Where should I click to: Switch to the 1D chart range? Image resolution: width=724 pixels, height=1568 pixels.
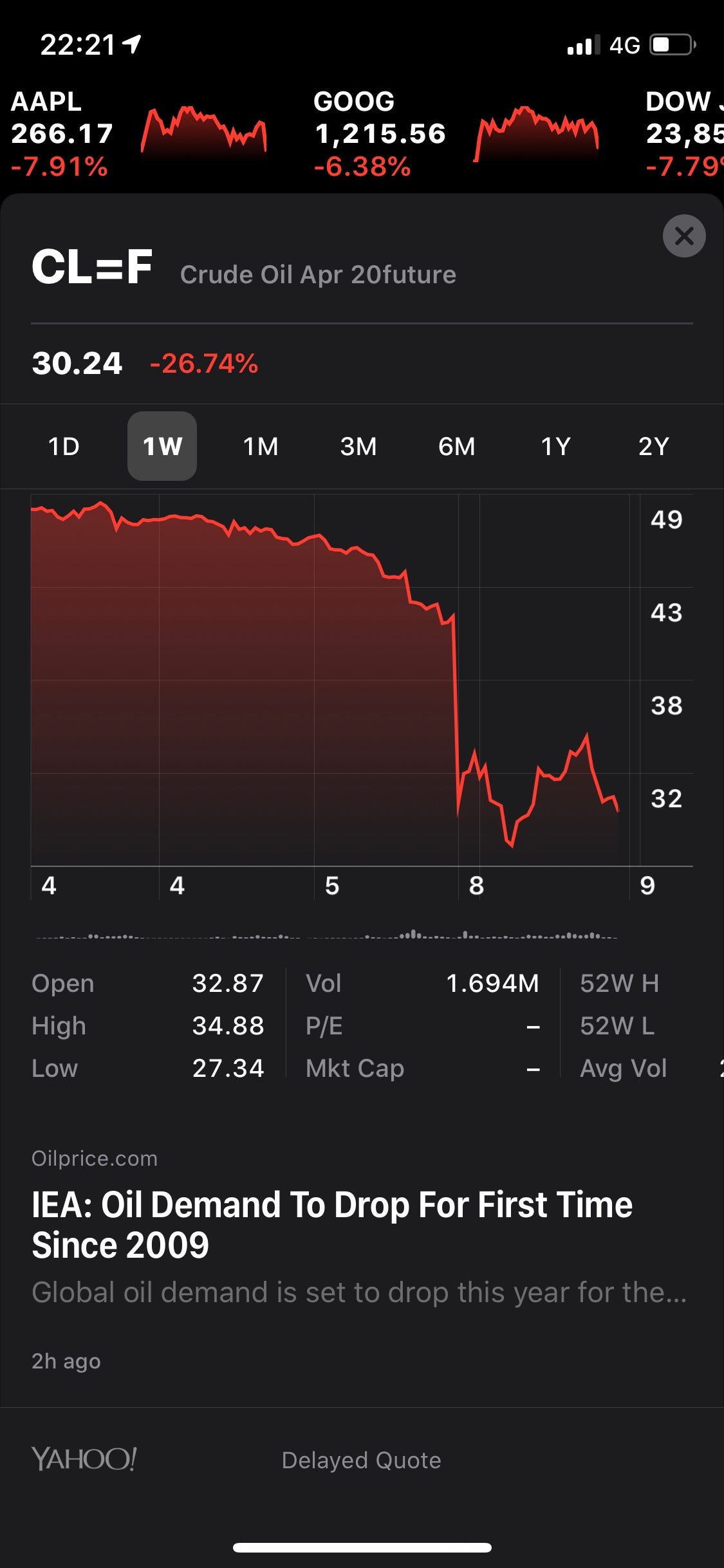point(63,446)
